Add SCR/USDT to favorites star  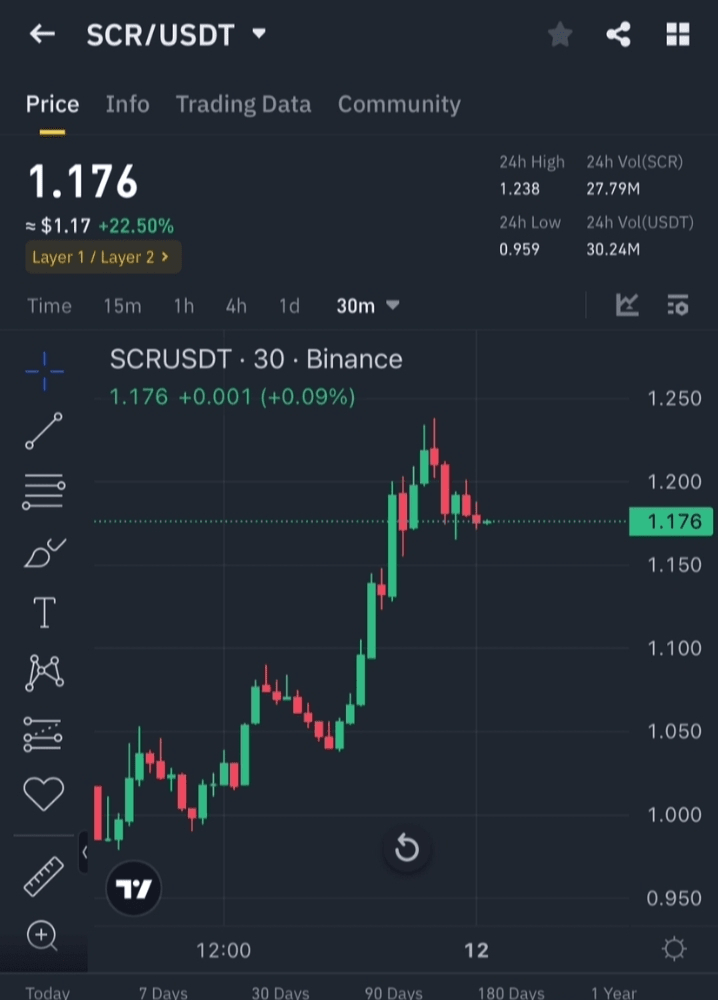pos(560,35)
